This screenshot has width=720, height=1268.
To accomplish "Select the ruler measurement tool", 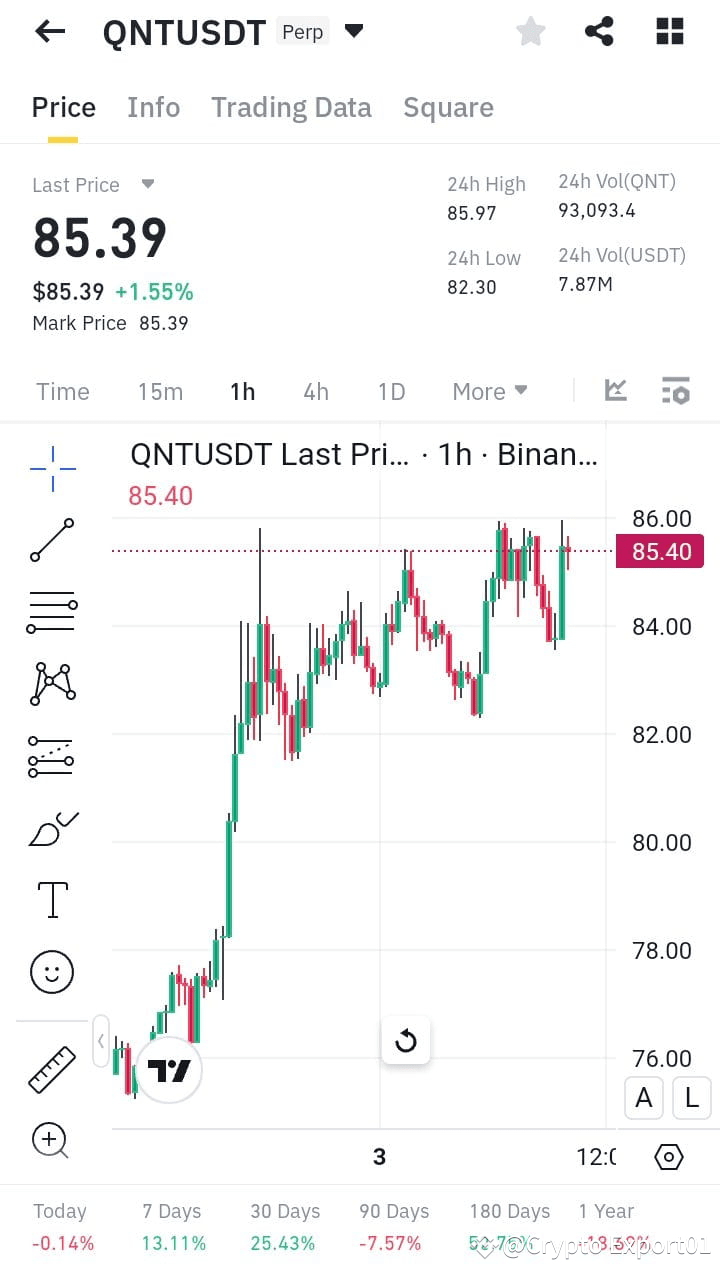I will [x=50, y=1067].
